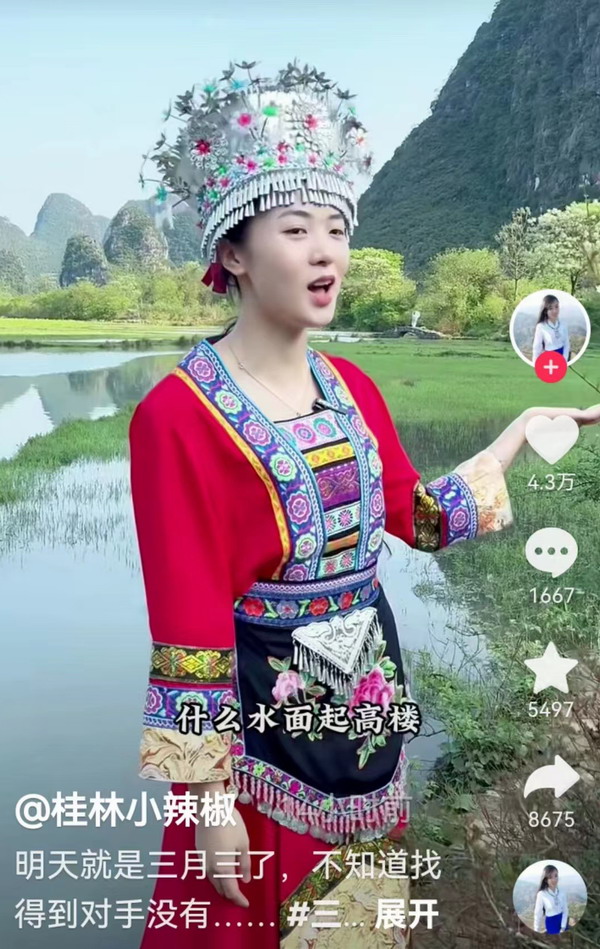Favorite this video with the star icon
The height and width of the screenshot is (949, 600).
click(551, 668)
